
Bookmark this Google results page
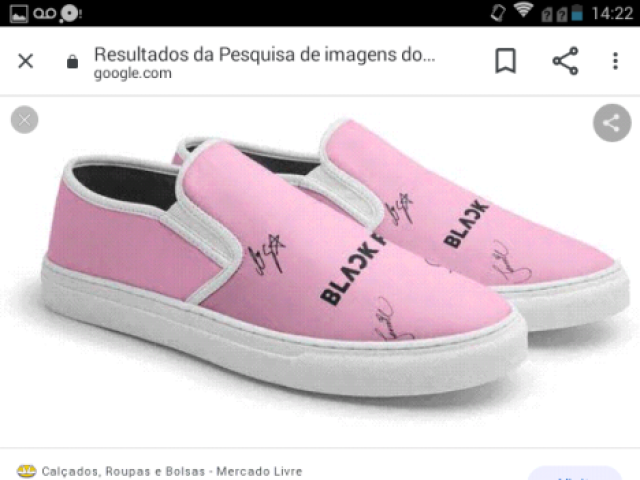(x=506, y=61)
